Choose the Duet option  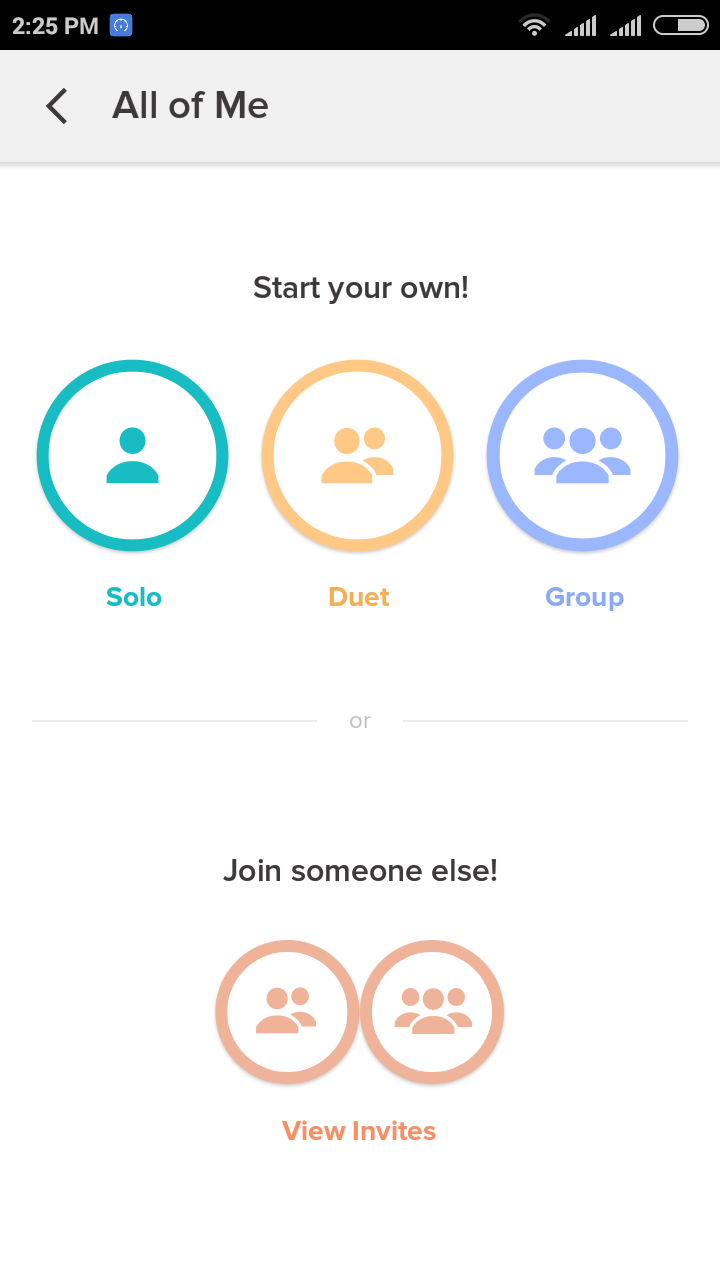pos(358,456)
